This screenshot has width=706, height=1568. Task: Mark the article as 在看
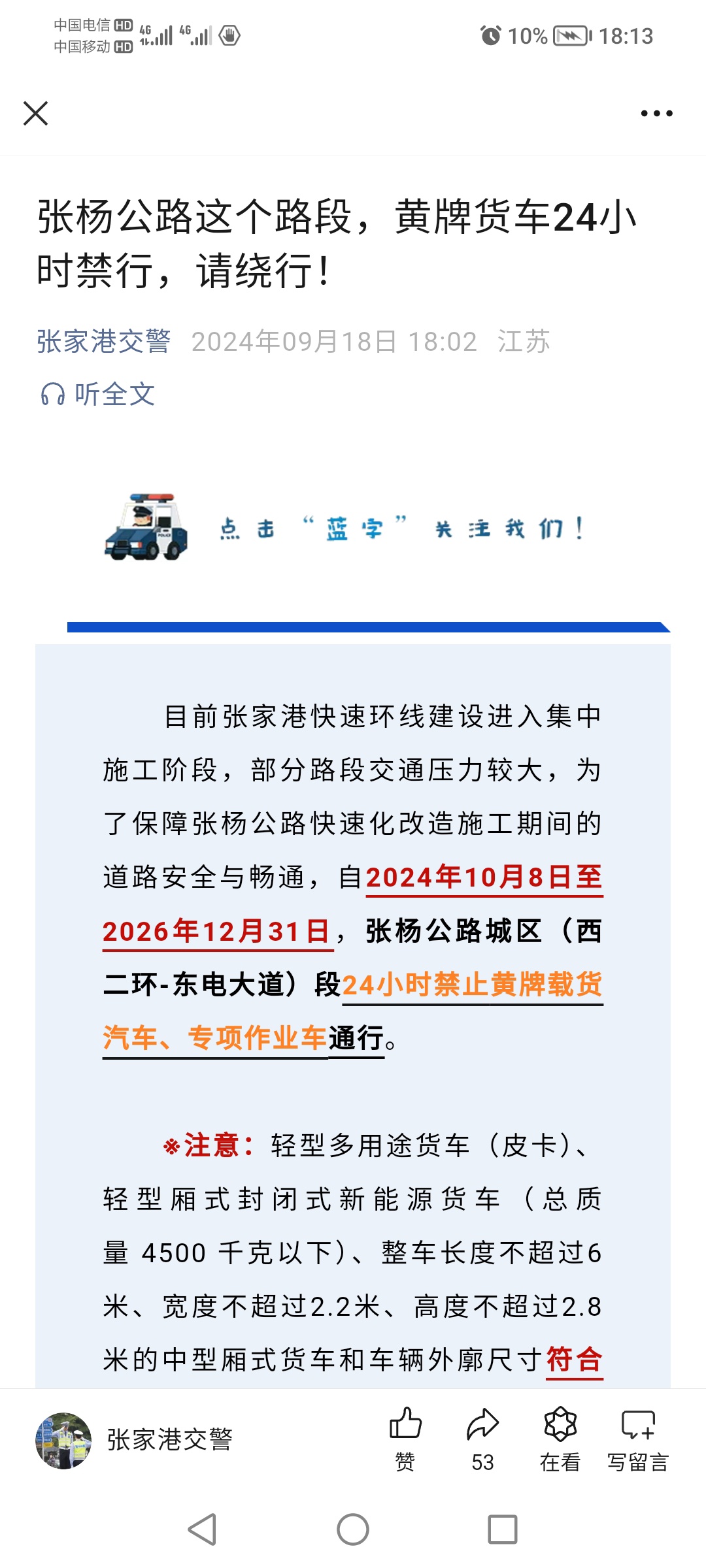[x=560, y=1439]
